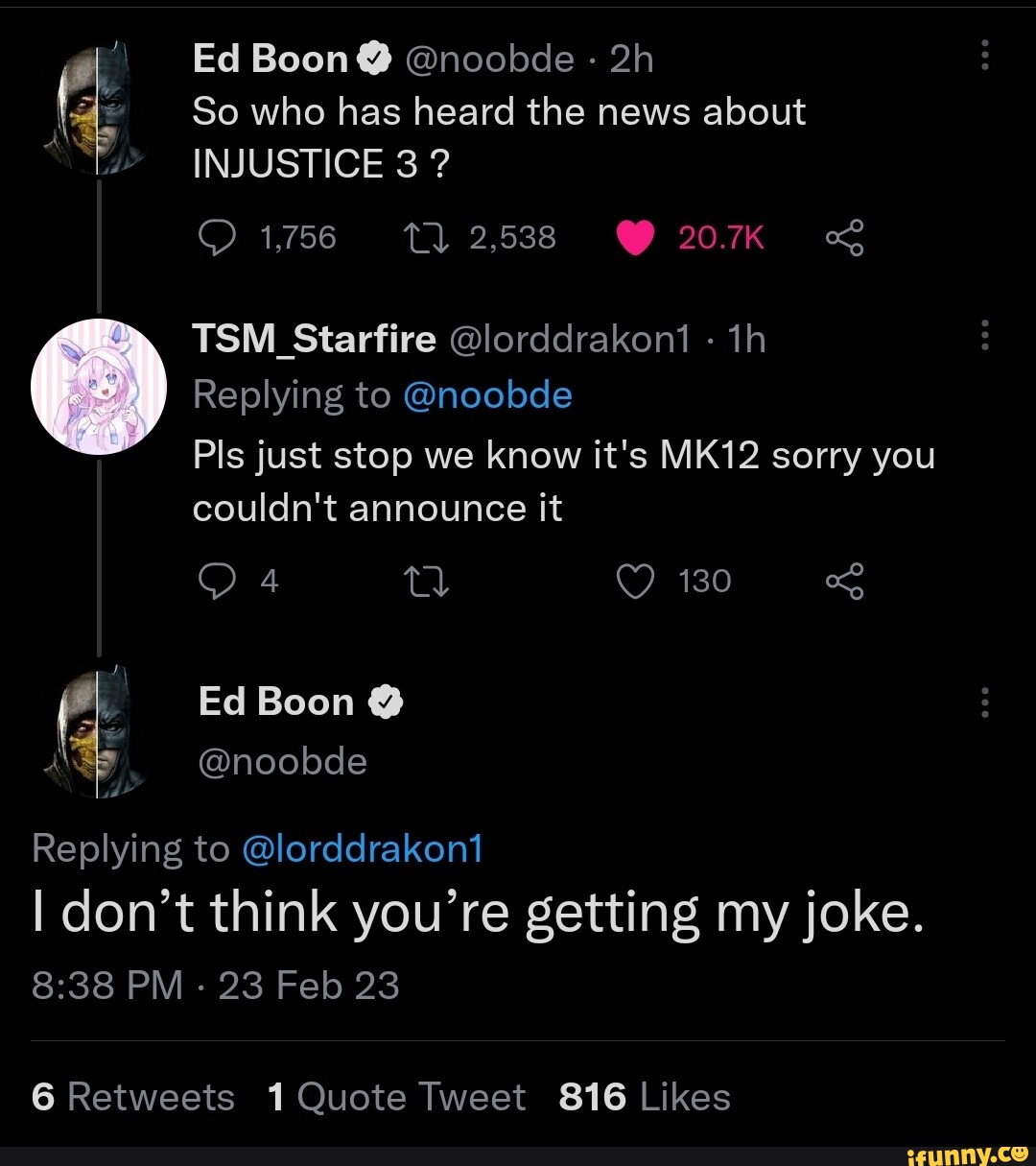Click the @lorddrakon1 link in the reply header

(x=363, y=848)
